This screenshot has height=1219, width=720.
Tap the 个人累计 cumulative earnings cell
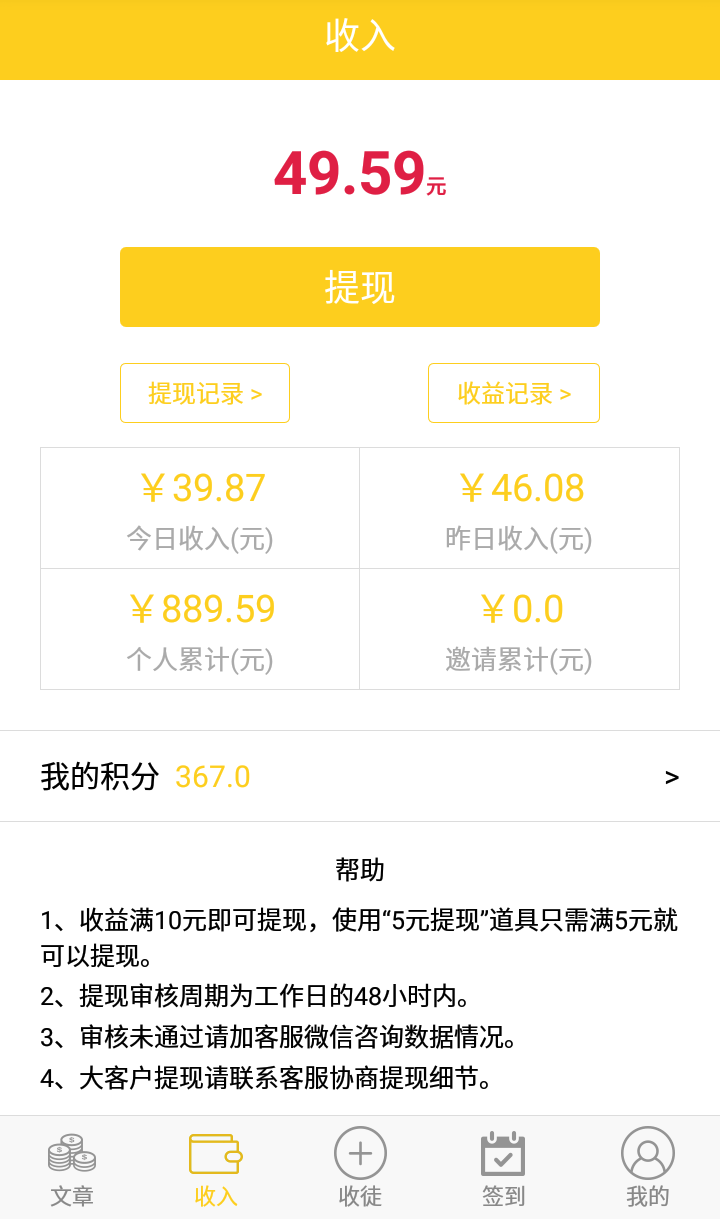point(199,629)
